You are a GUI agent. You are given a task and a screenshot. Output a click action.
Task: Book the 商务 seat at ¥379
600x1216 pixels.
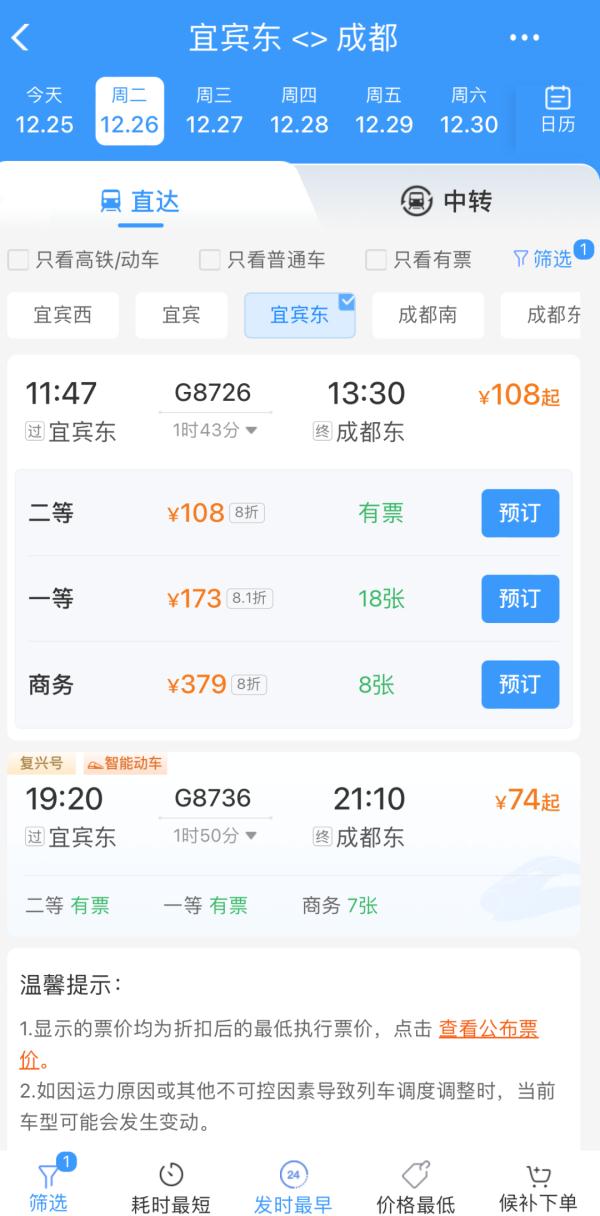coord(519,685)
